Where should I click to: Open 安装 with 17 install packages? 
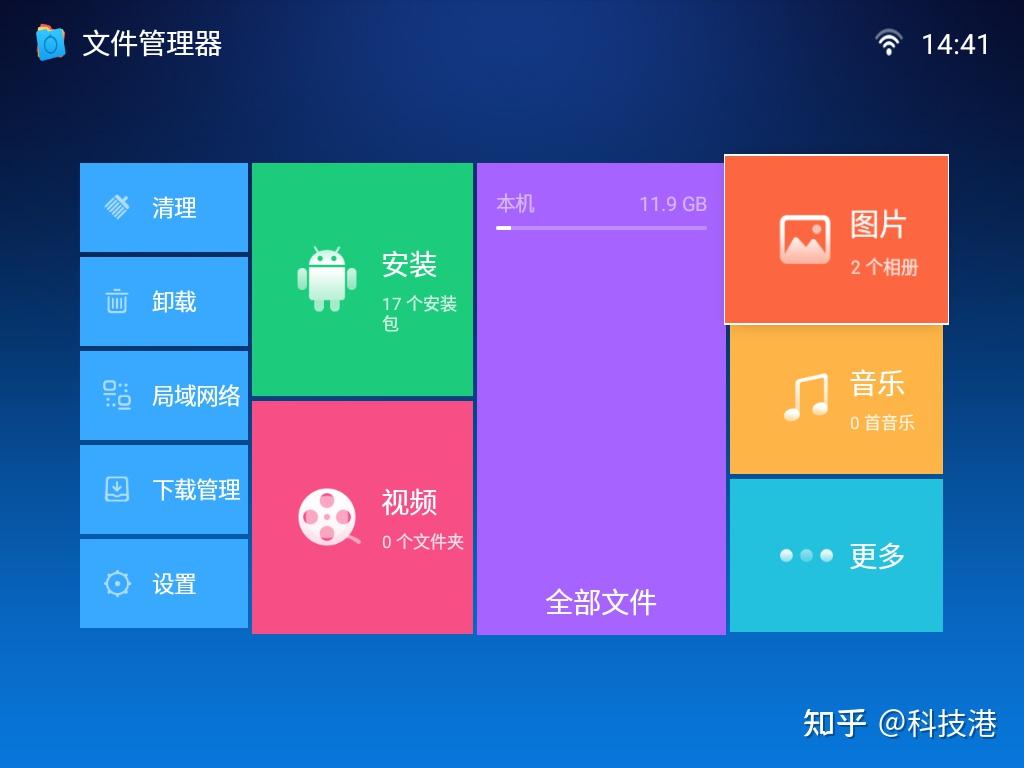[362, 280]
